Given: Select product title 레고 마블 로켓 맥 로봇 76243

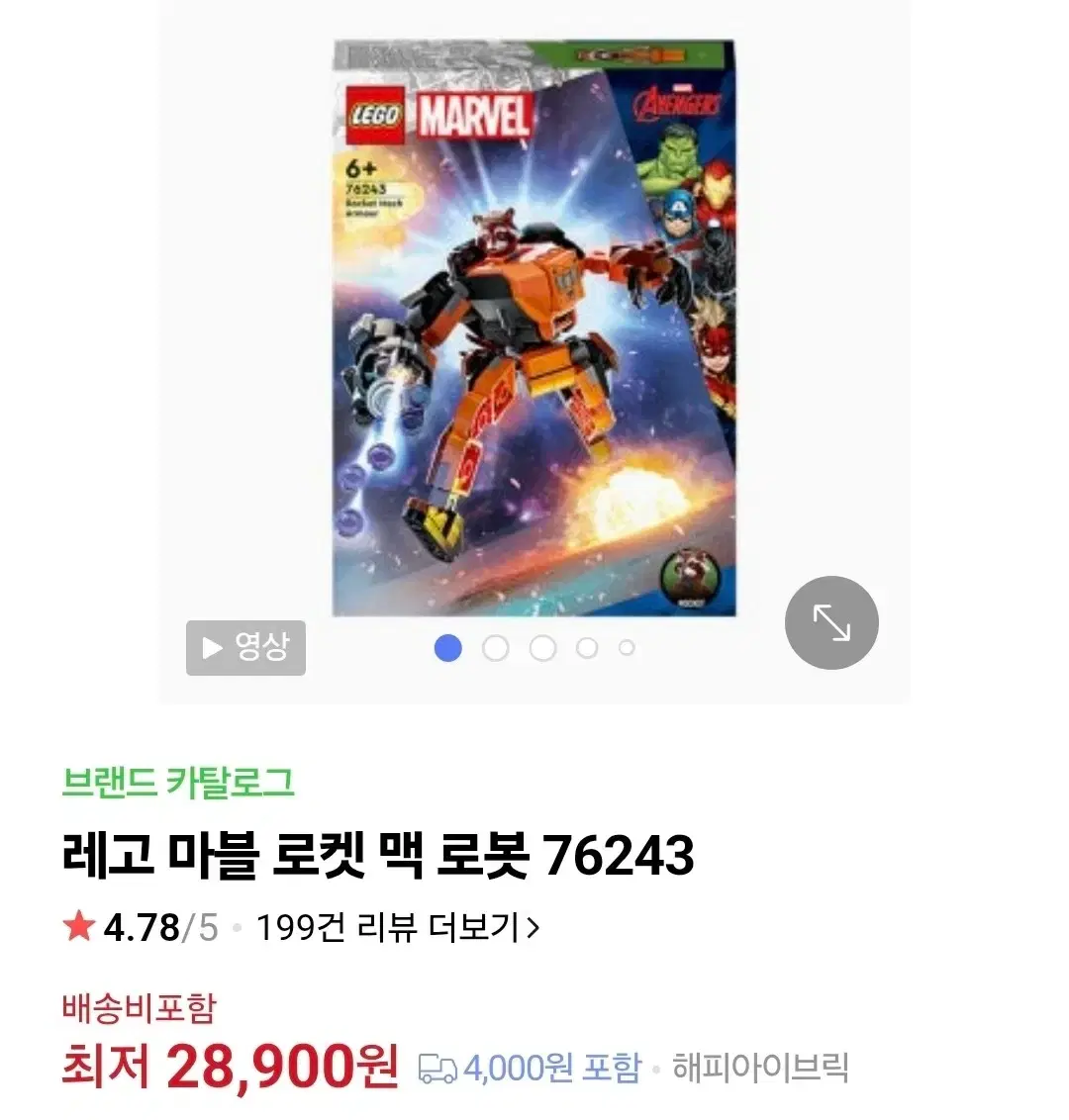Looking at the screenshot, I should 380,859.
